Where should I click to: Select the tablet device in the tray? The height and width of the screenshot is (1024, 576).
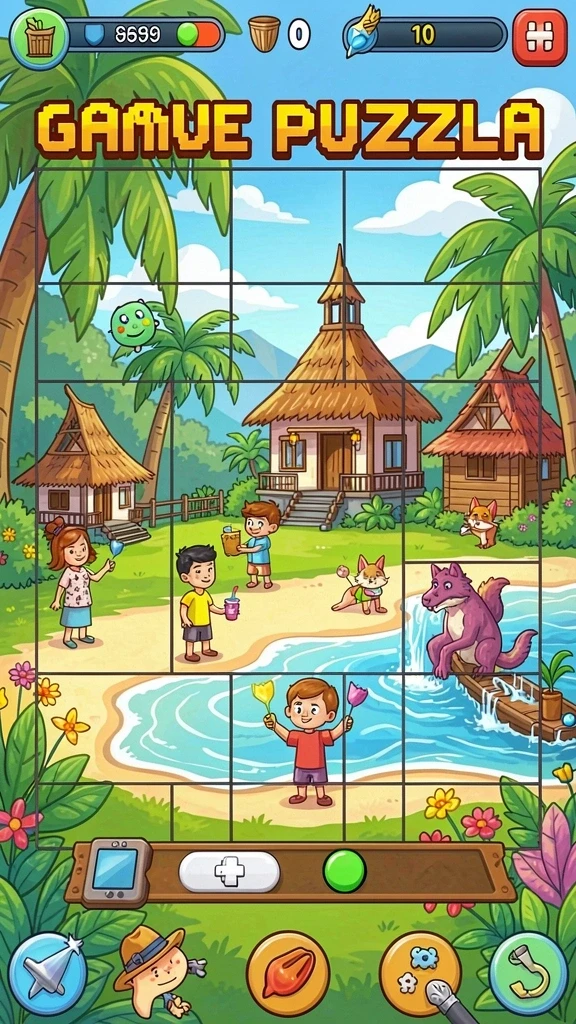pyautogui.click(x=117, y=872)
